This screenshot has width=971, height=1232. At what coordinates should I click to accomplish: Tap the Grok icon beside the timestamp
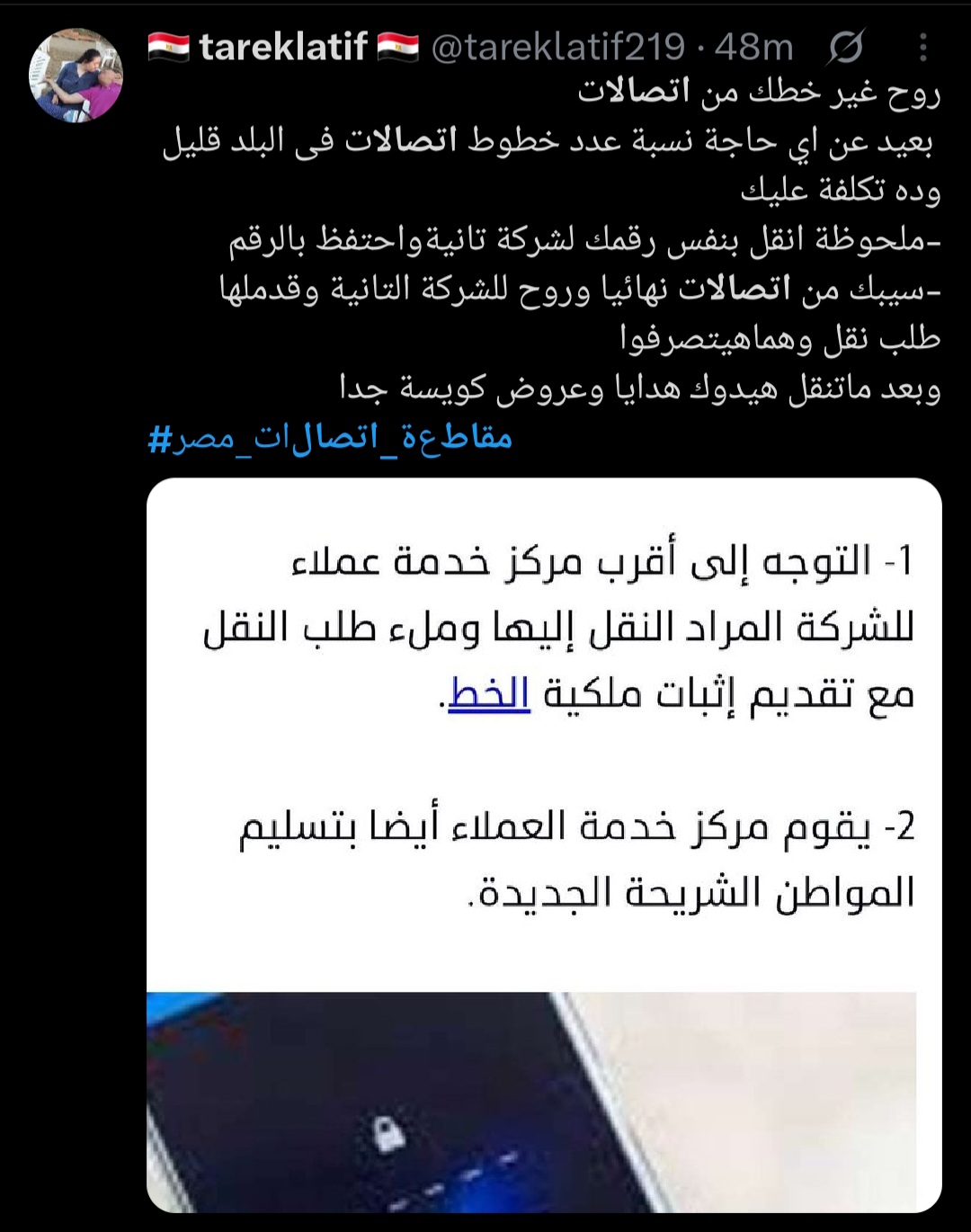pos(846,48)
